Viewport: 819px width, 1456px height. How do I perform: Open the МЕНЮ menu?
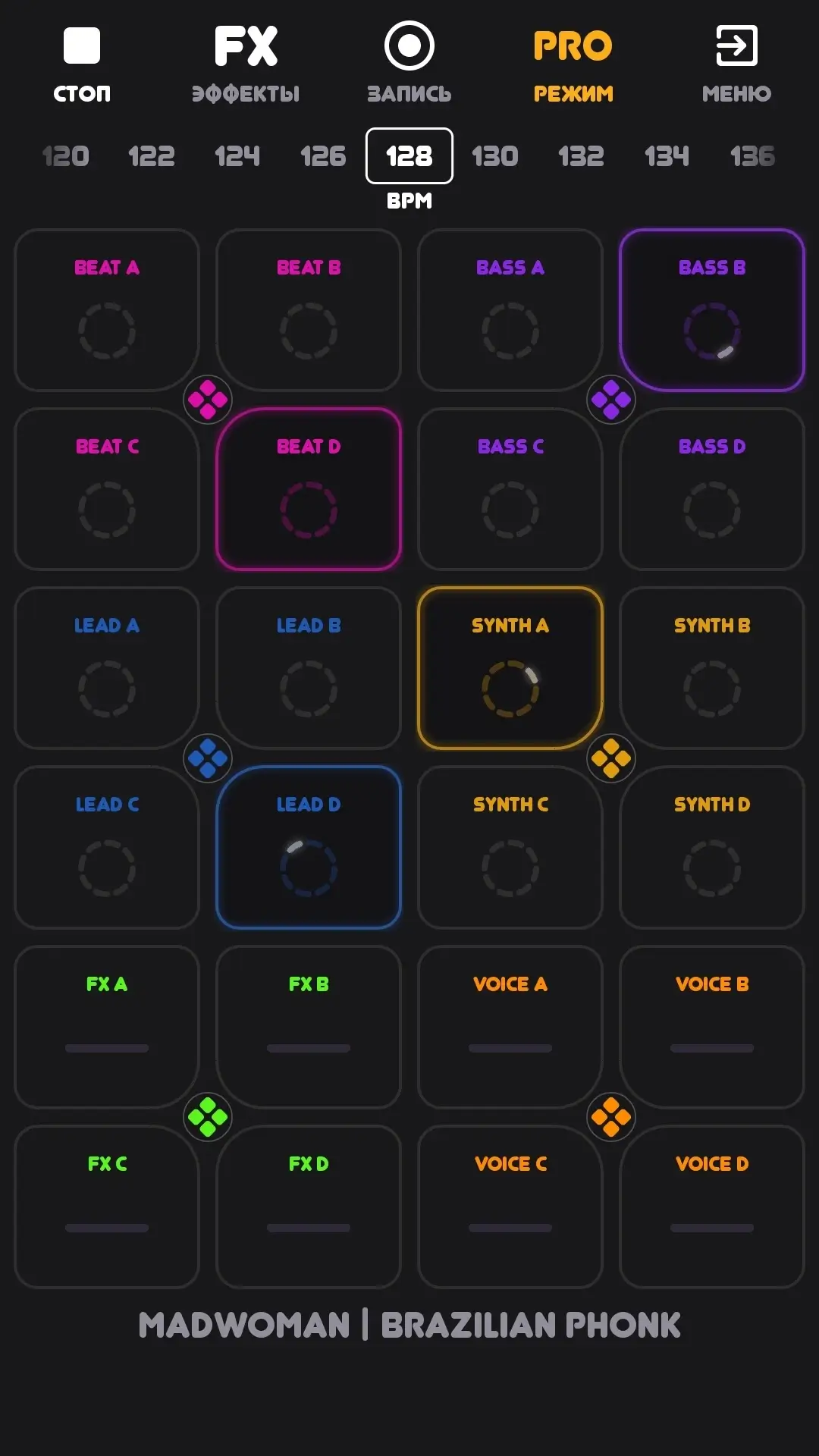pyautogui.click(x=736, y=64)
